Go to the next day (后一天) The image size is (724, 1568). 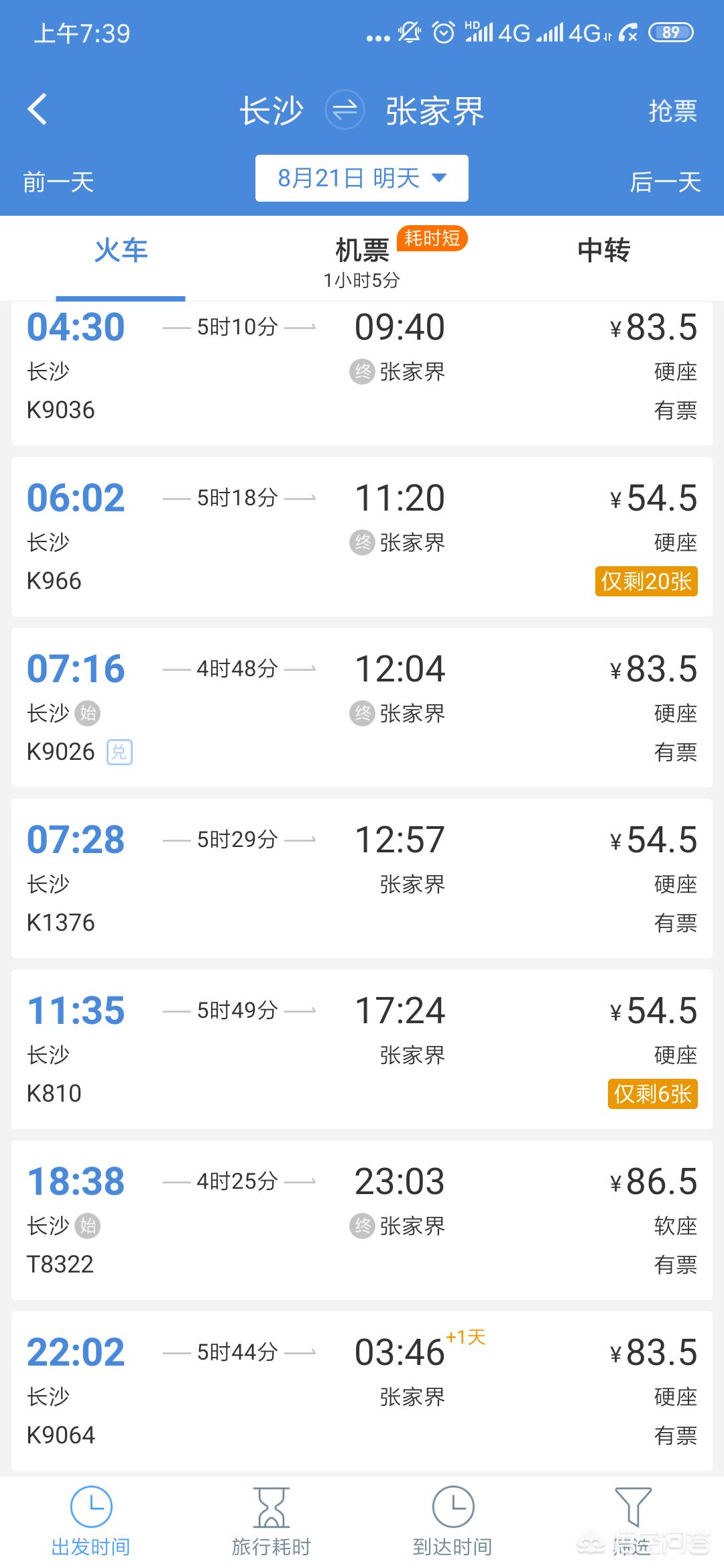[x=665, y=182]
